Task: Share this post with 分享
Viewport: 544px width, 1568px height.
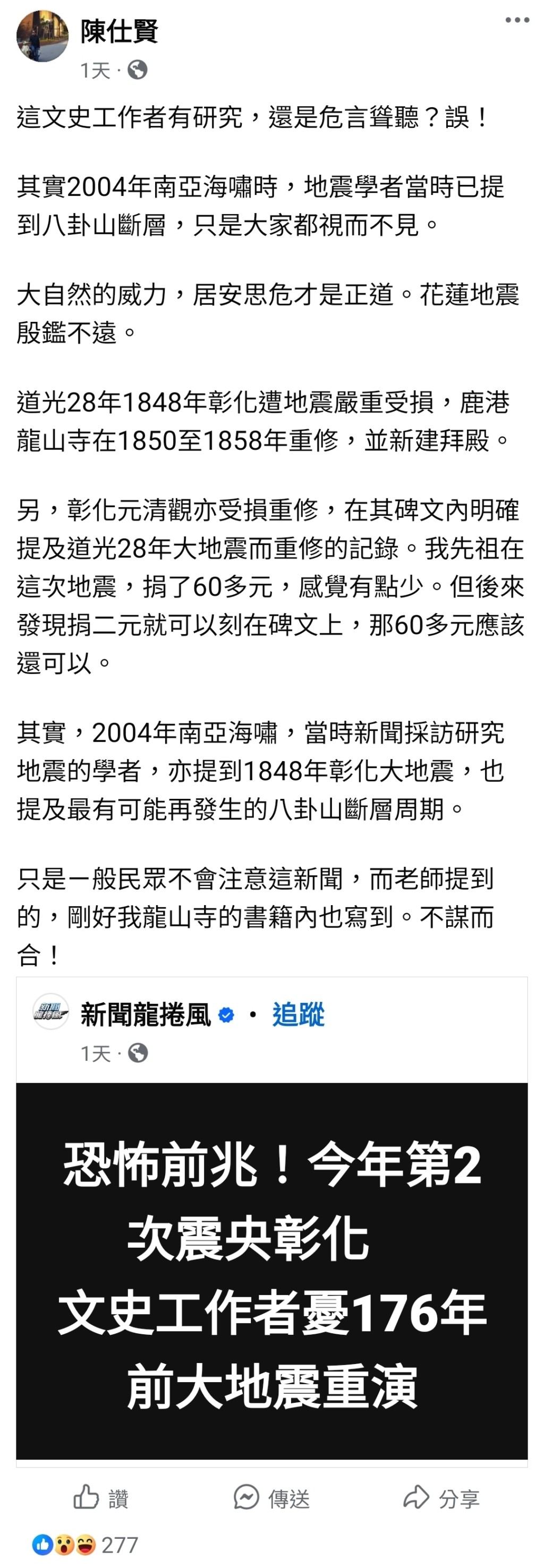Action: click(x=442, y=1498)
